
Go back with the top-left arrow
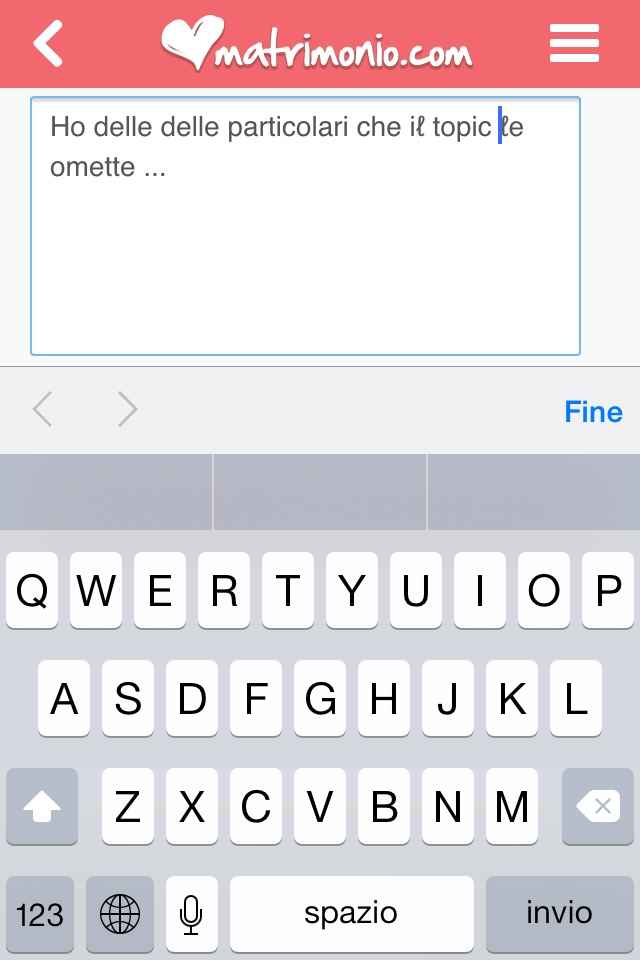point(48,43)
